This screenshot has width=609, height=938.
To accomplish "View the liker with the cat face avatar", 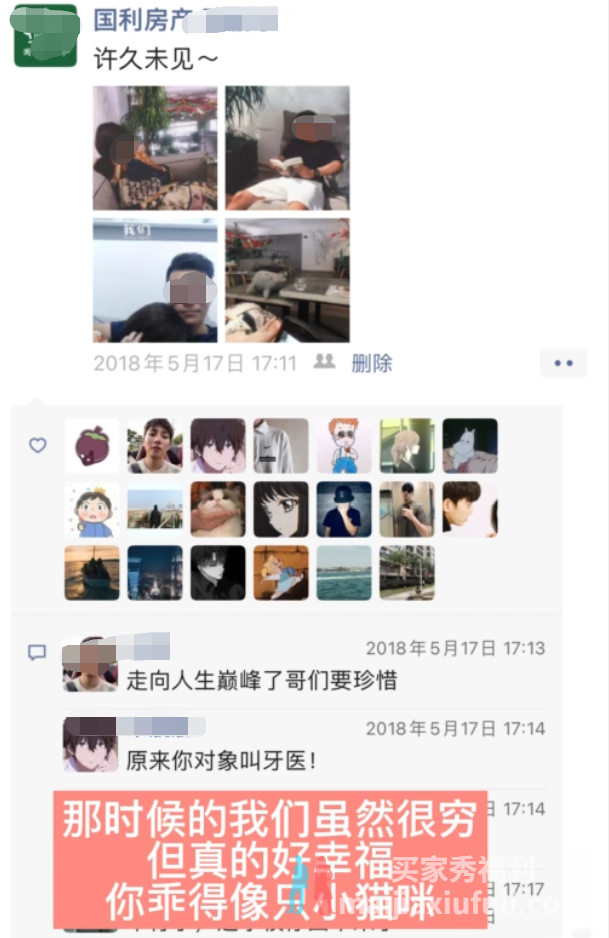I will tap(218, 509).
